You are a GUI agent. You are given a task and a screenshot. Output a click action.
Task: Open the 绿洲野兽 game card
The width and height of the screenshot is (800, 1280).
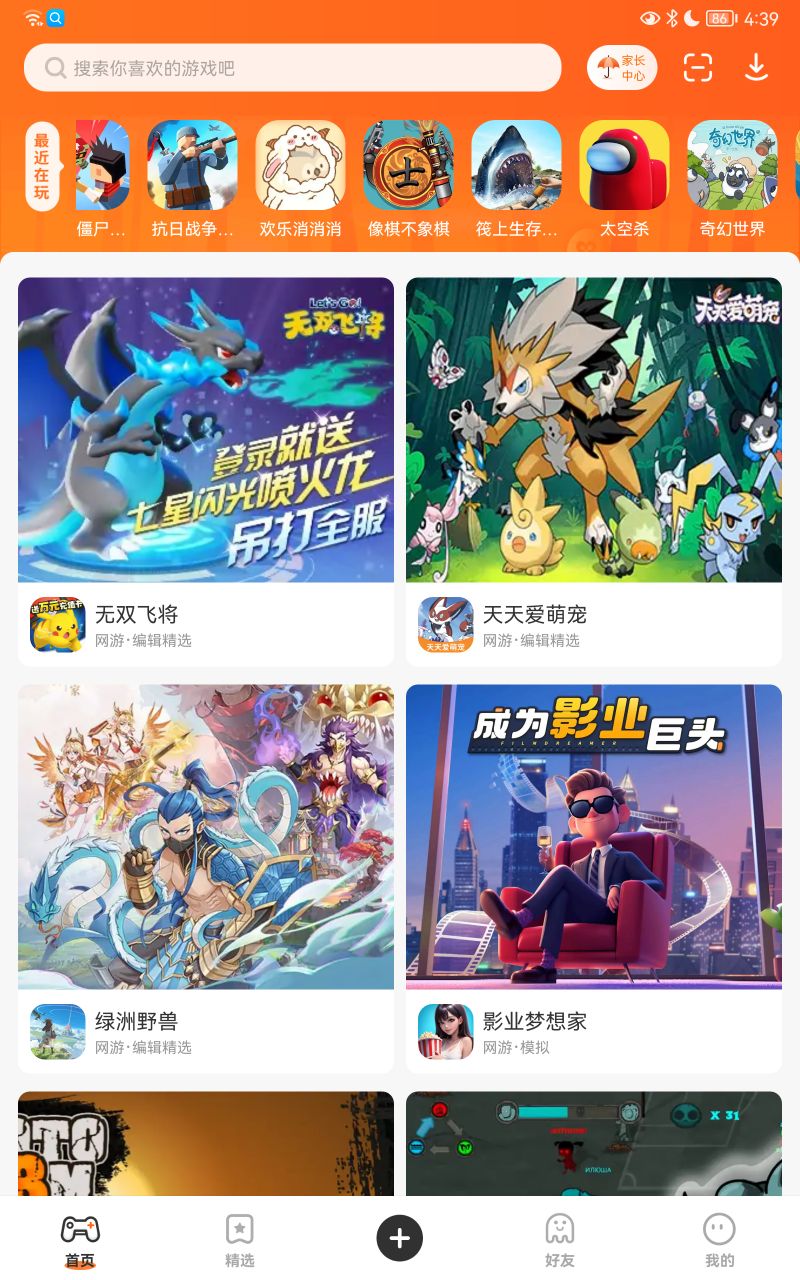click(x=206, y=877)
